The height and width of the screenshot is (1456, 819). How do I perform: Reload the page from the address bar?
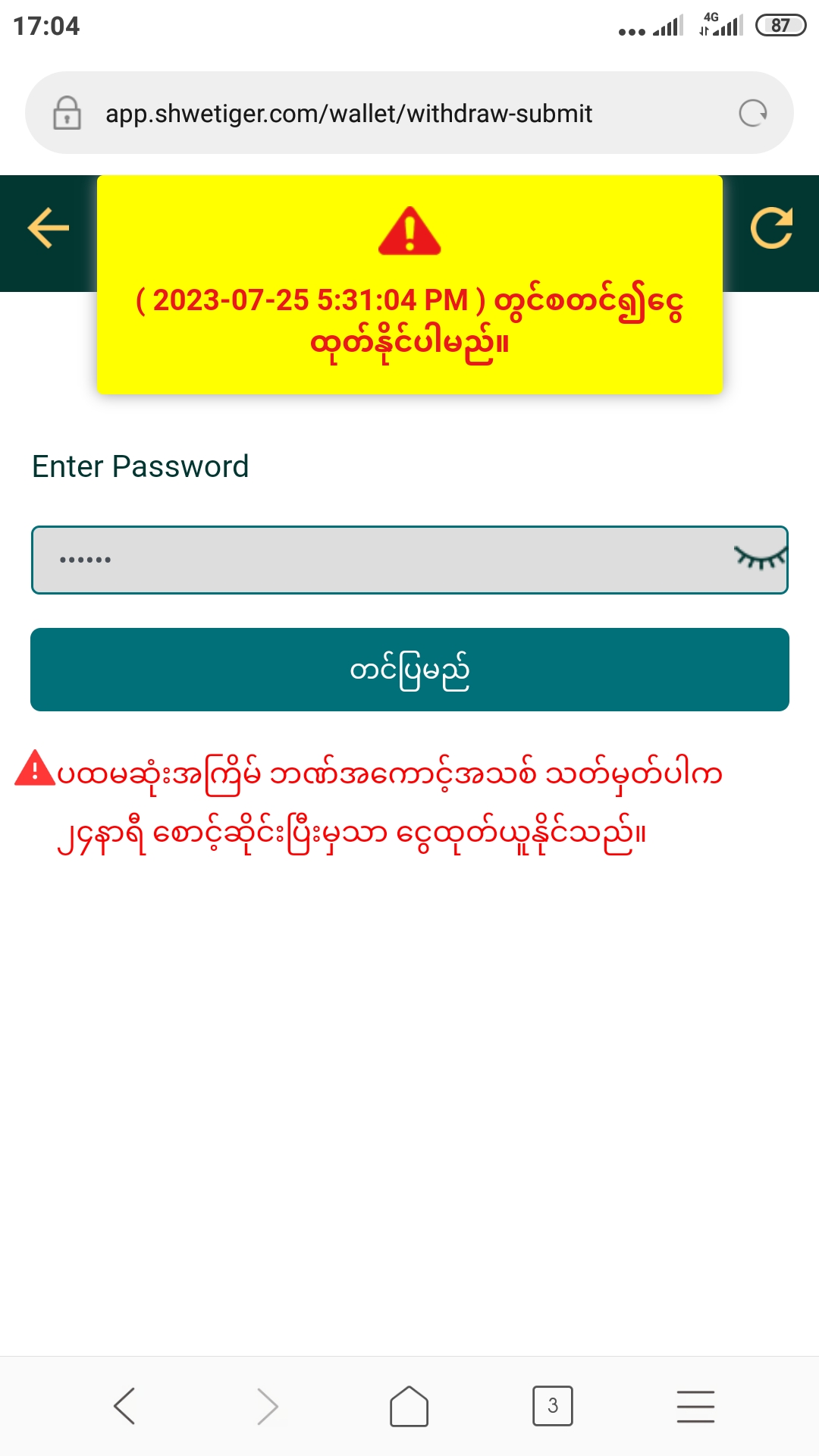tap(753, 114)
